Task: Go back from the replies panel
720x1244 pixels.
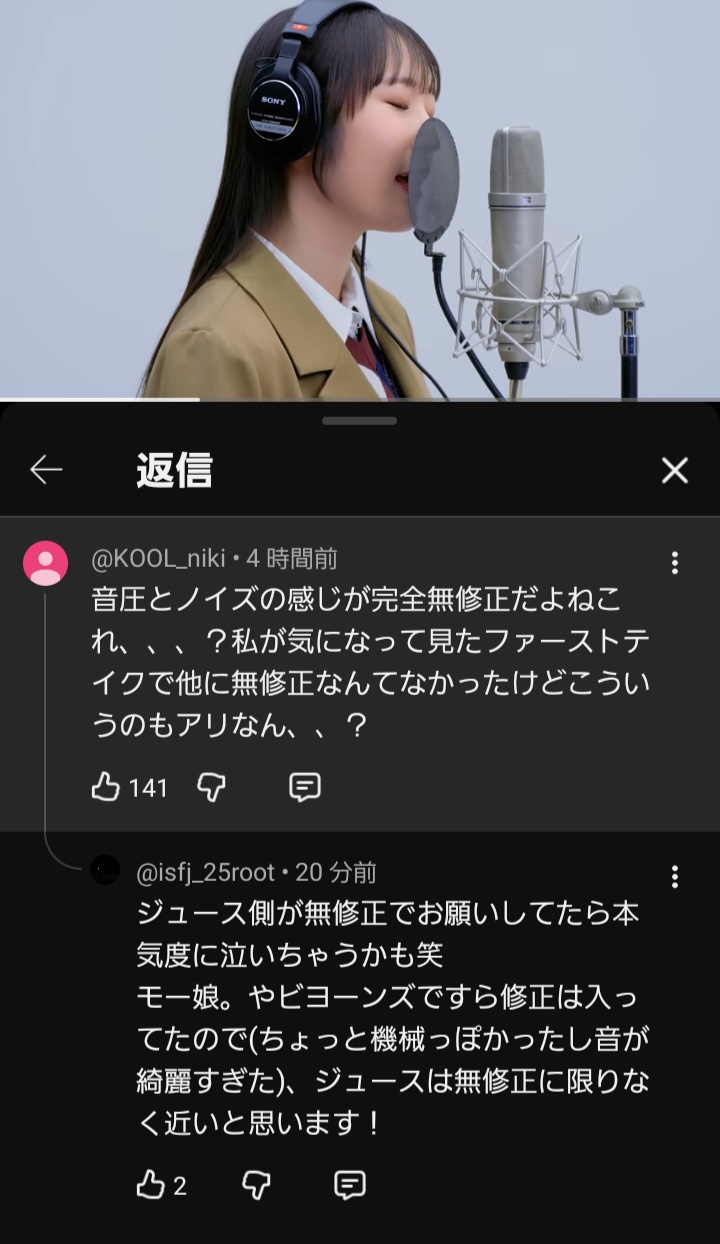Action: (46, 470)
